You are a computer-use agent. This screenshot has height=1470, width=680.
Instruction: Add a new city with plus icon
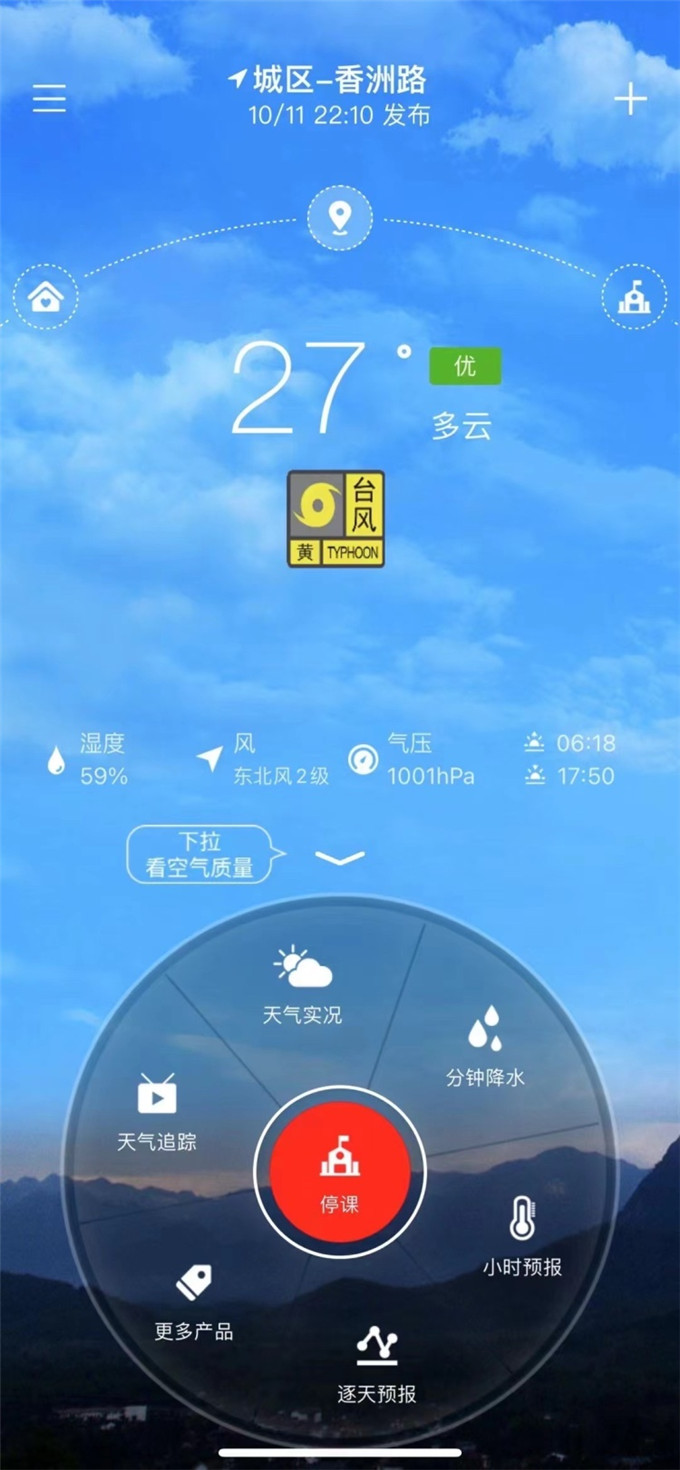[x=630, y=98]
